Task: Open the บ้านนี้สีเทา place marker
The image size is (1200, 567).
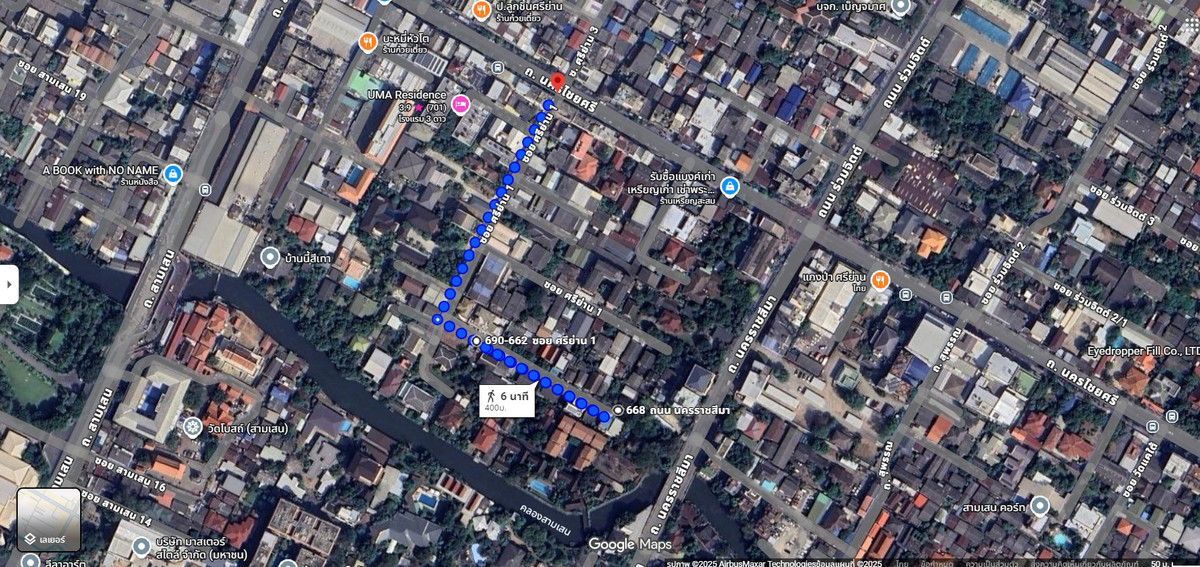Action: coord(269,258)
